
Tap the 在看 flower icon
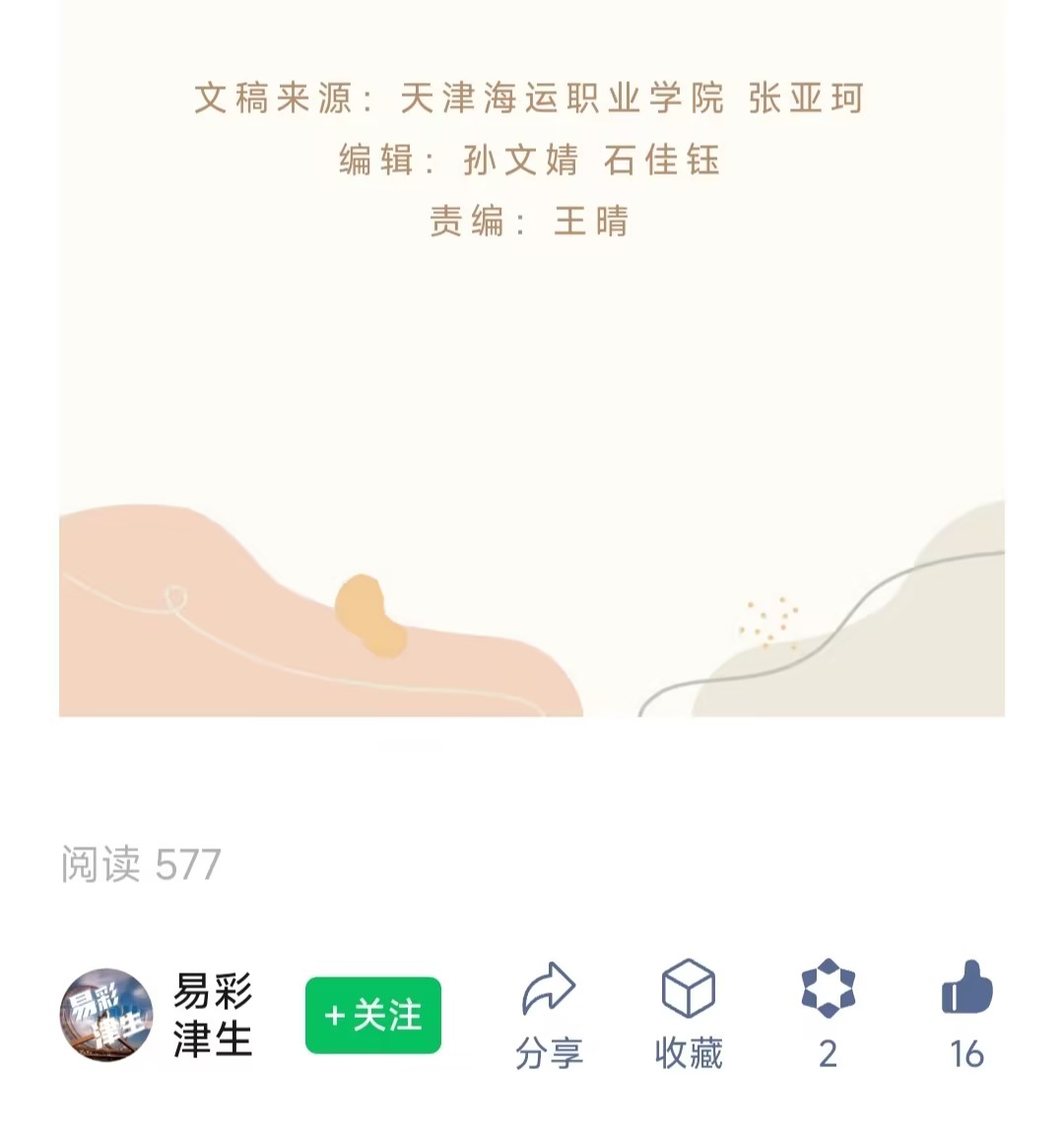(x=828, y=989)
